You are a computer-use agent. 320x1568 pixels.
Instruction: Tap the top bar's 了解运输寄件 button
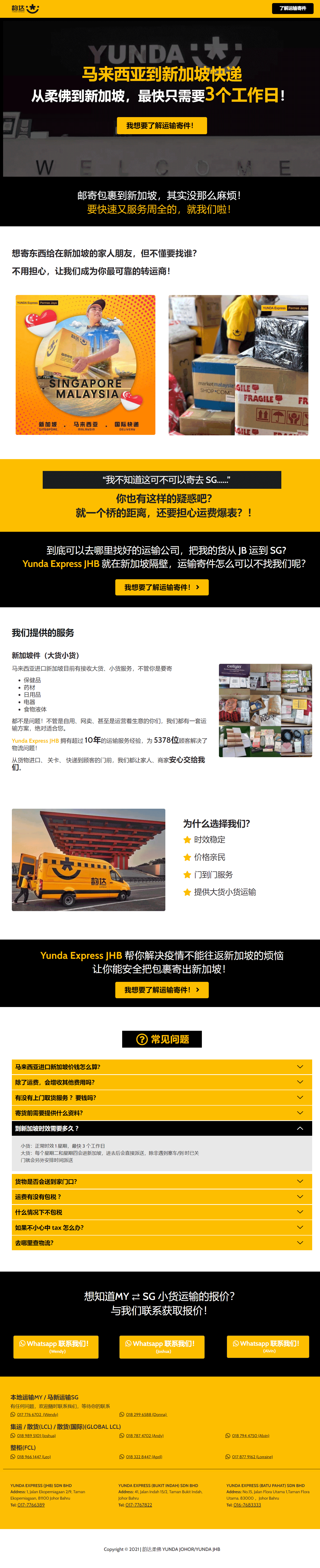293,9
